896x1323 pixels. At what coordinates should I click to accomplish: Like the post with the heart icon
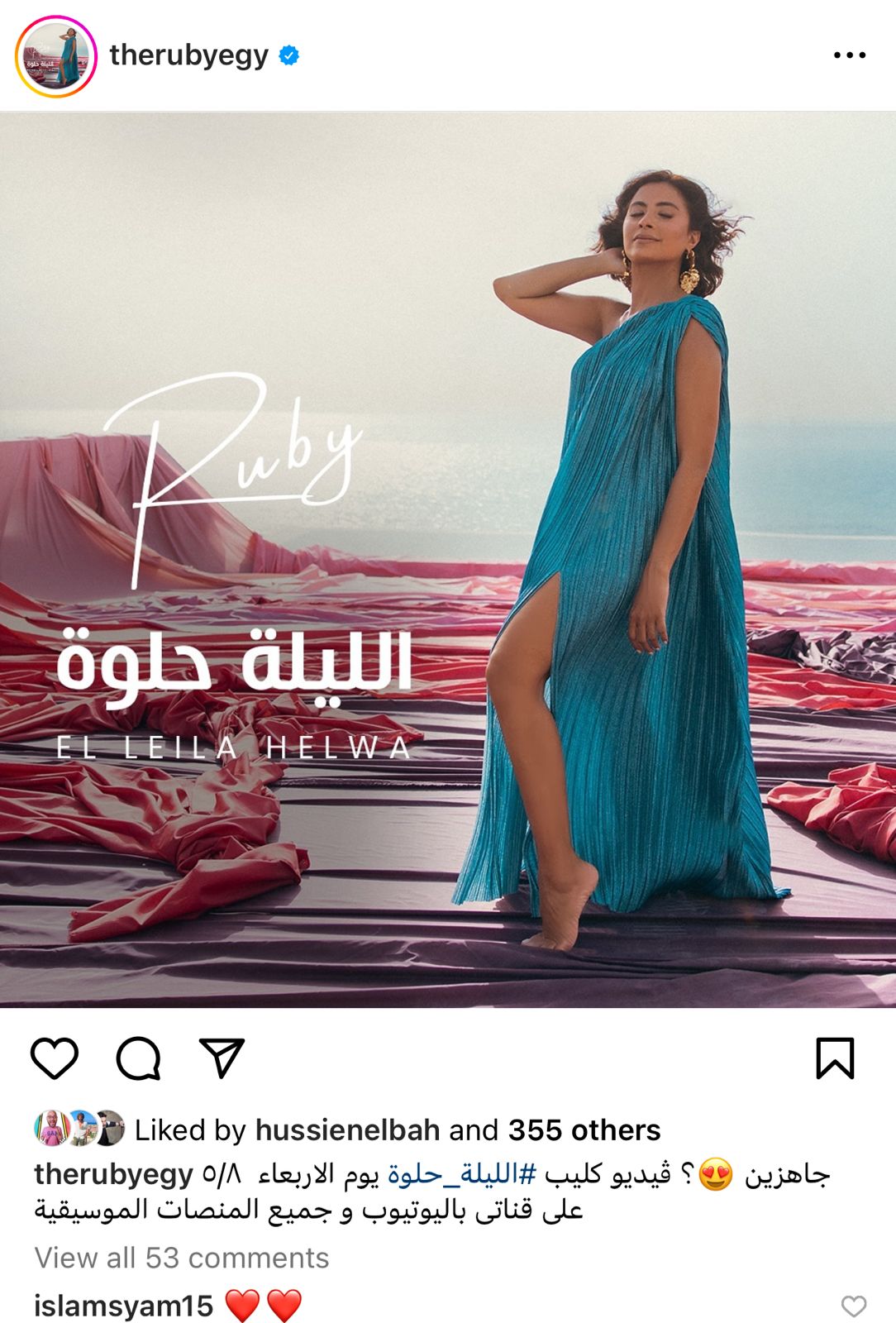click(55, 1058)
